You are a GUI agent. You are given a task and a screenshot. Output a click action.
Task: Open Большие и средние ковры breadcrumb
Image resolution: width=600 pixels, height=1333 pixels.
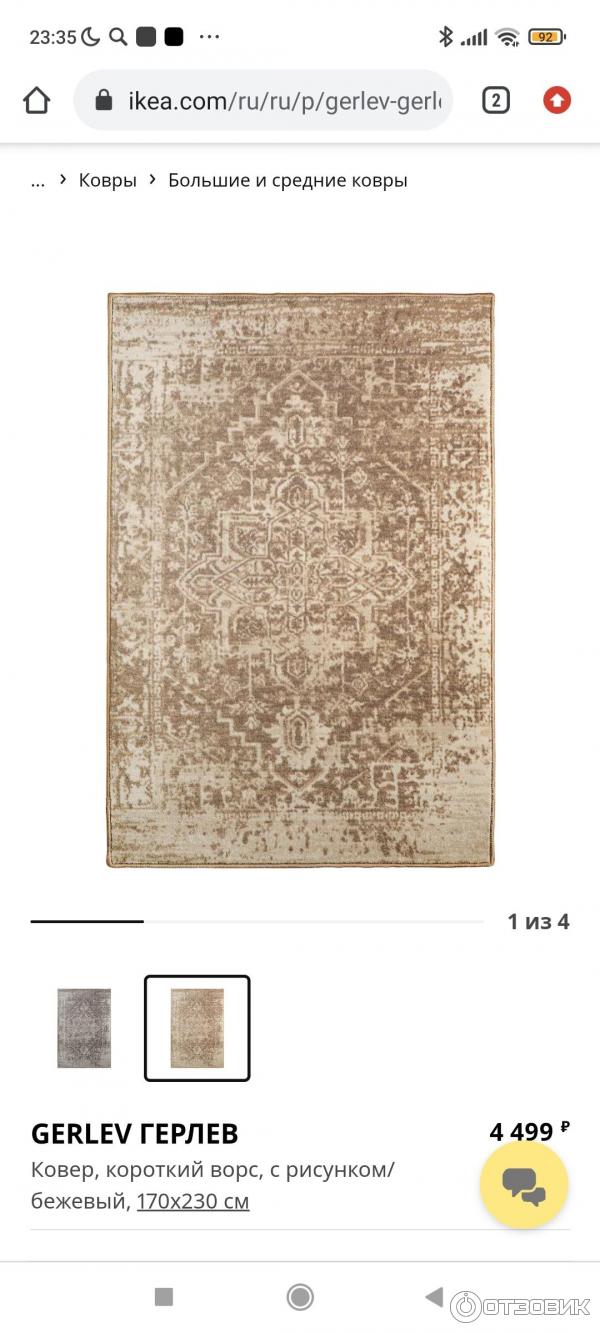(x=288, y=181)
